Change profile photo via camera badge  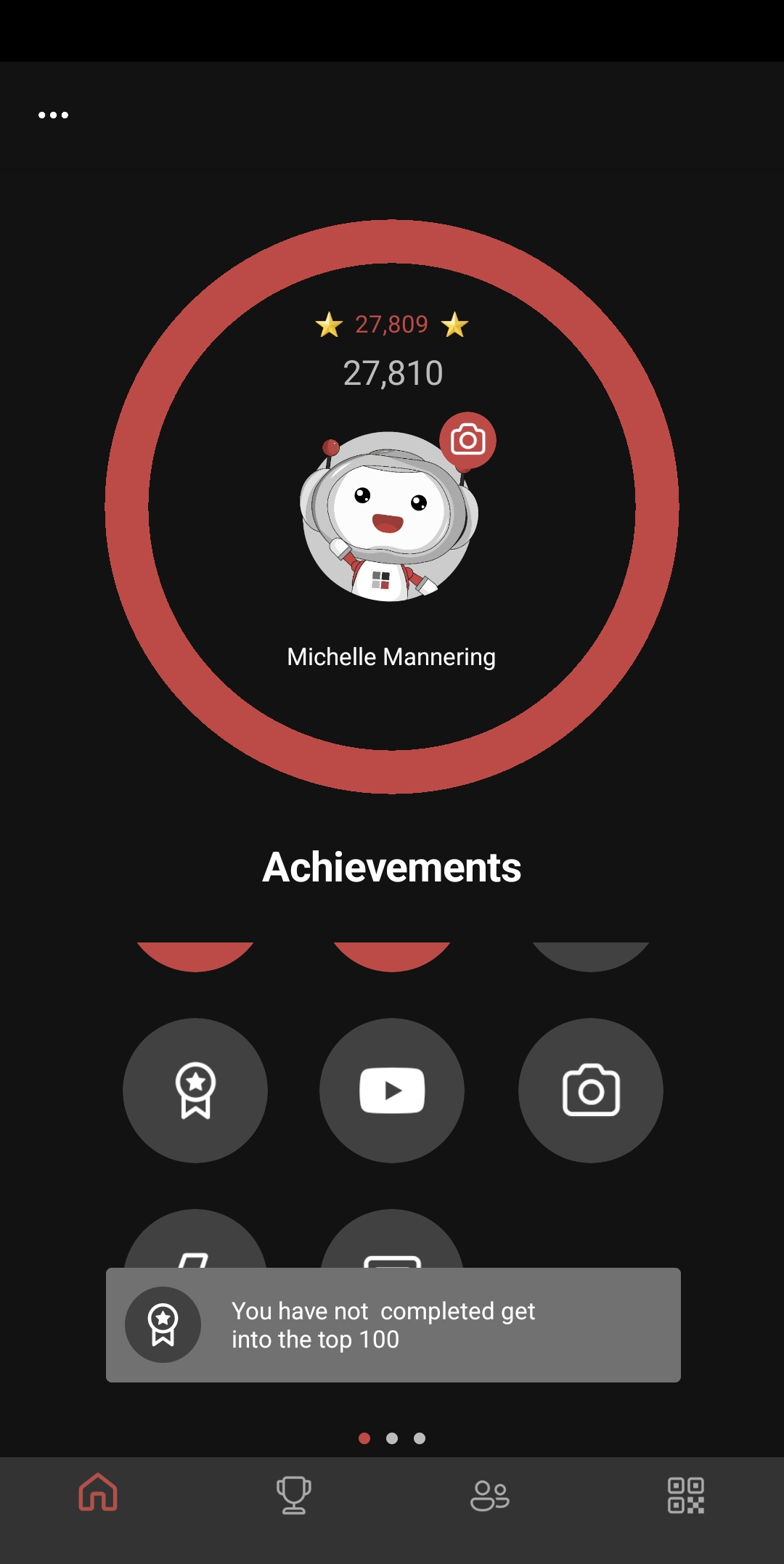tap(467, 440)
